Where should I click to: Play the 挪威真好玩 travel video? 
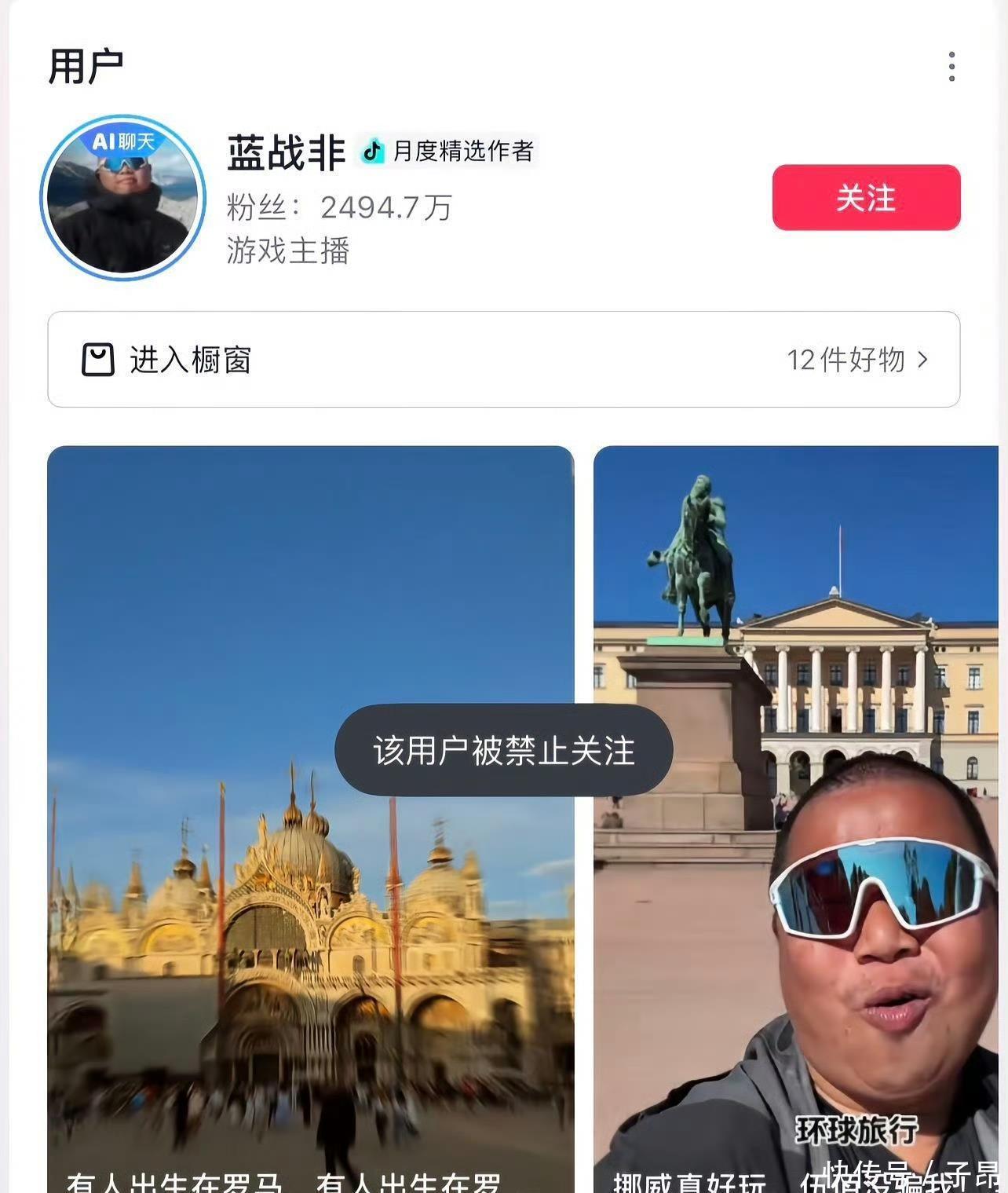(796, 903)
